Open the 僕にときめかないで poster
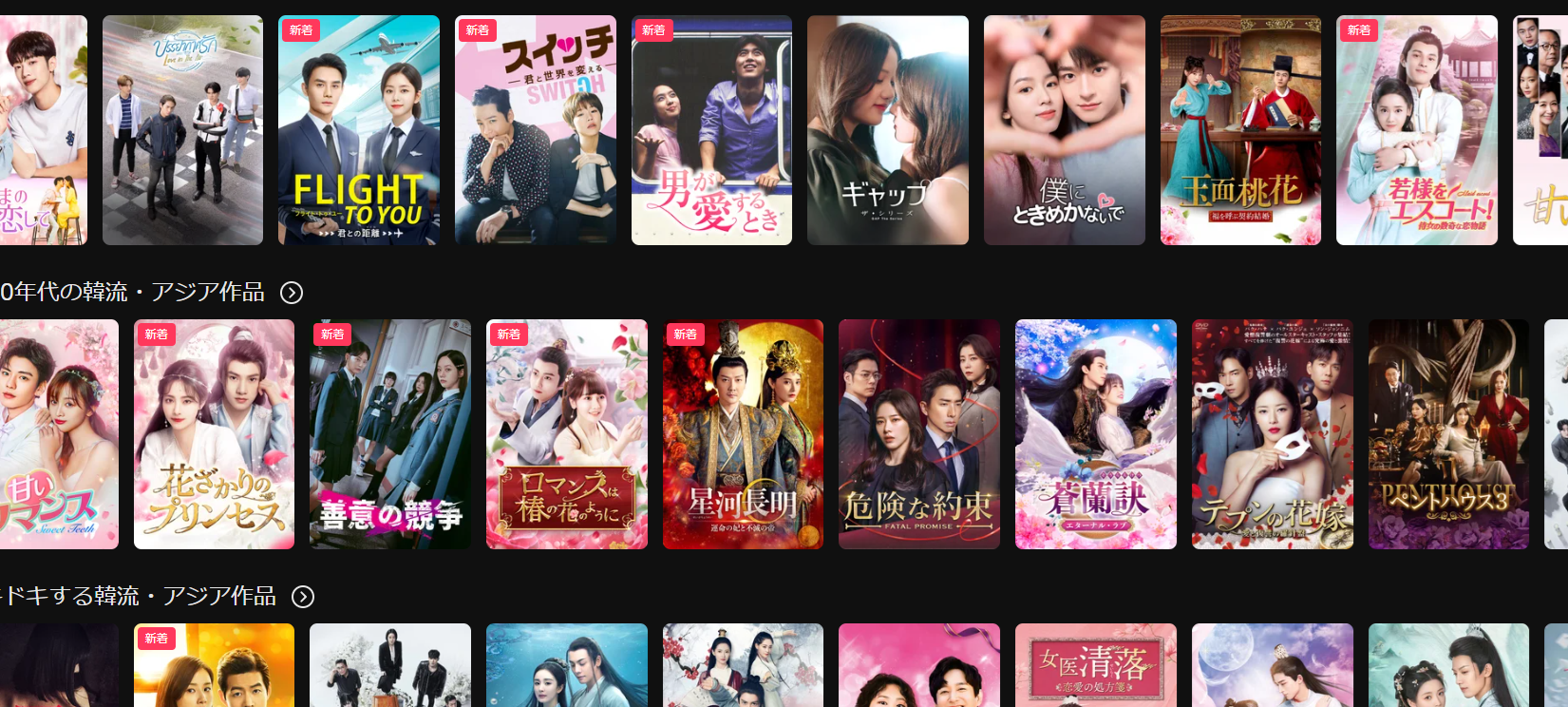1568x707 pixels. pyautogui.click(x=1064, y=130)
